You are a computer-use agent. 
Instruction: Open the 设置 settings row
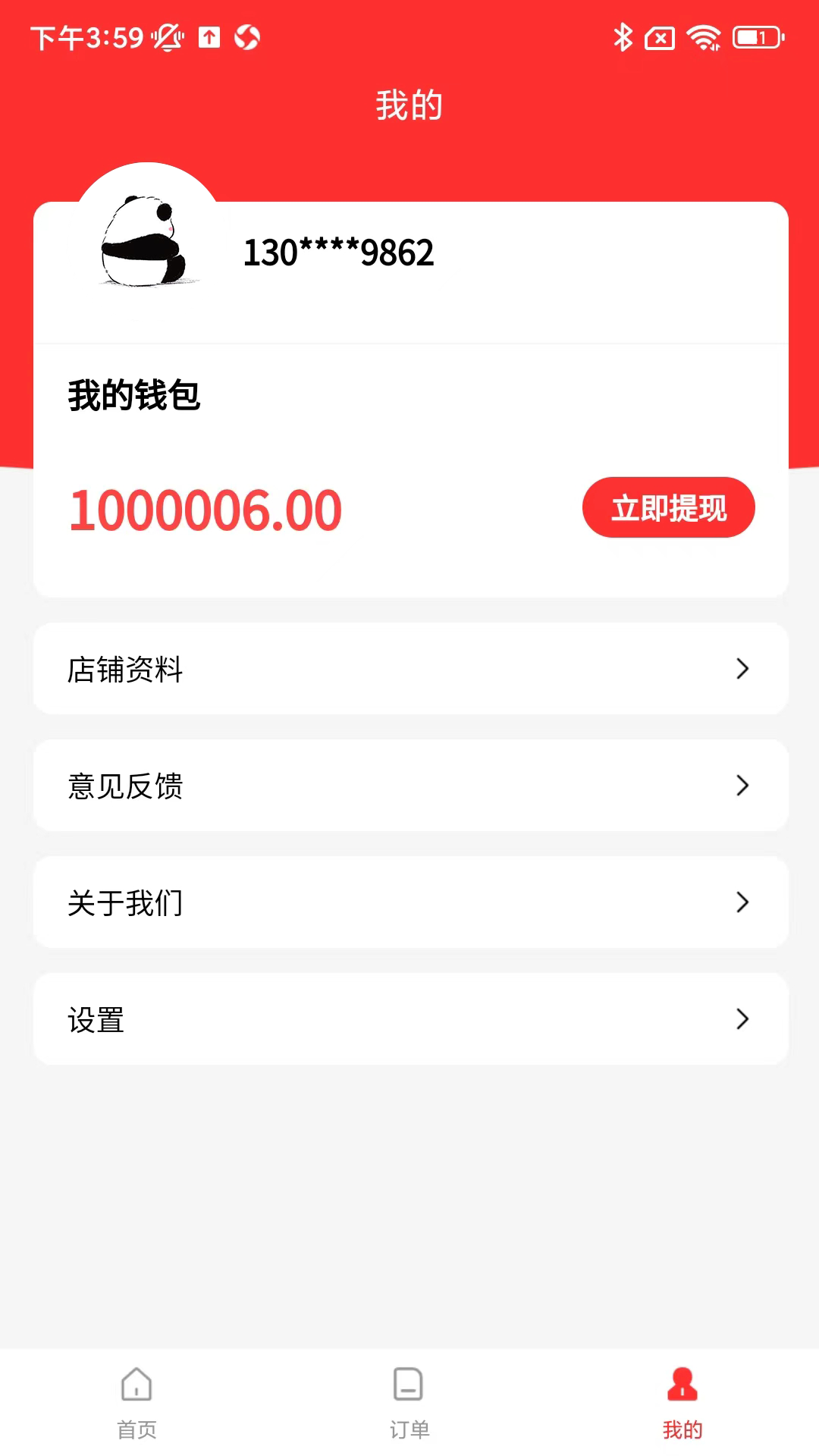tap(742, 1020)
